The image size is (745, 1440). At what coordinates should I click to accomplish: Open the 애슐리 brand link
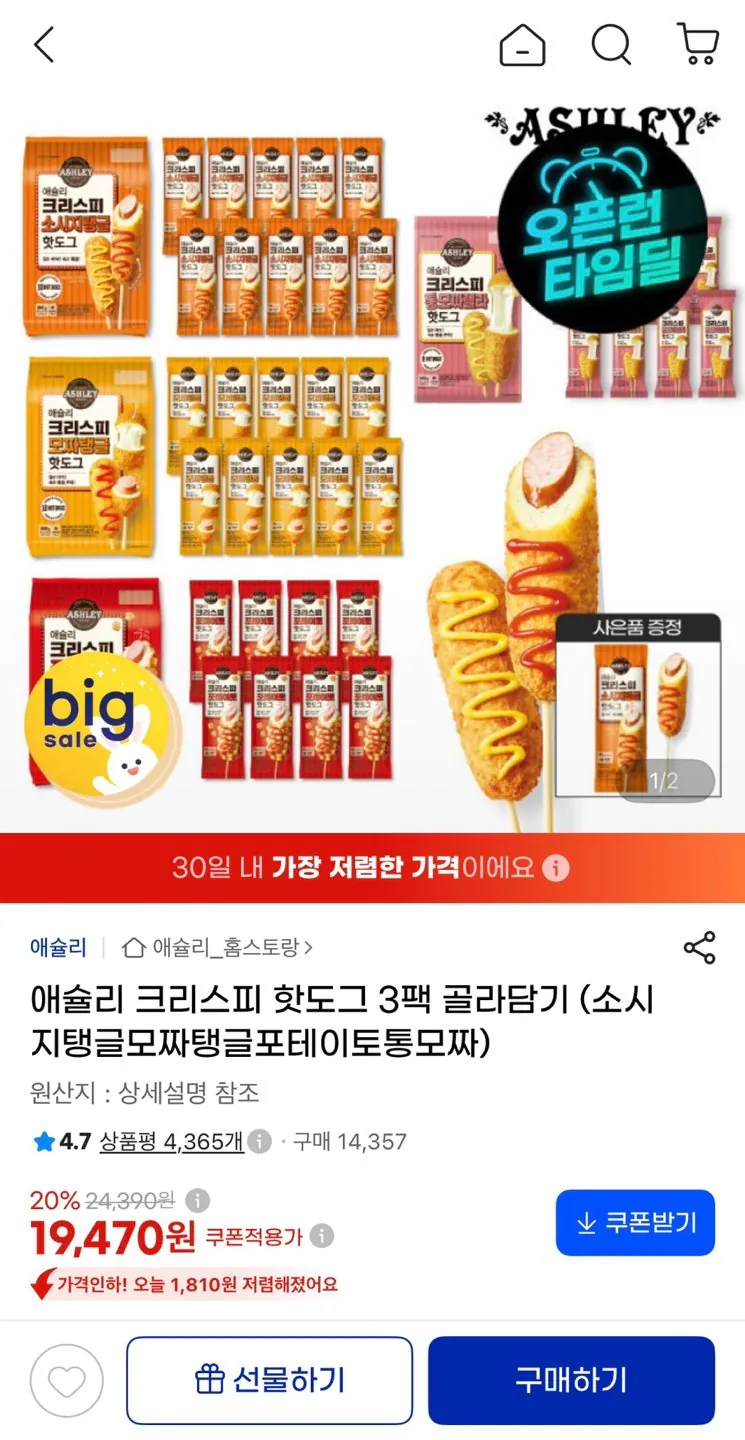click(x=58, y=947)
